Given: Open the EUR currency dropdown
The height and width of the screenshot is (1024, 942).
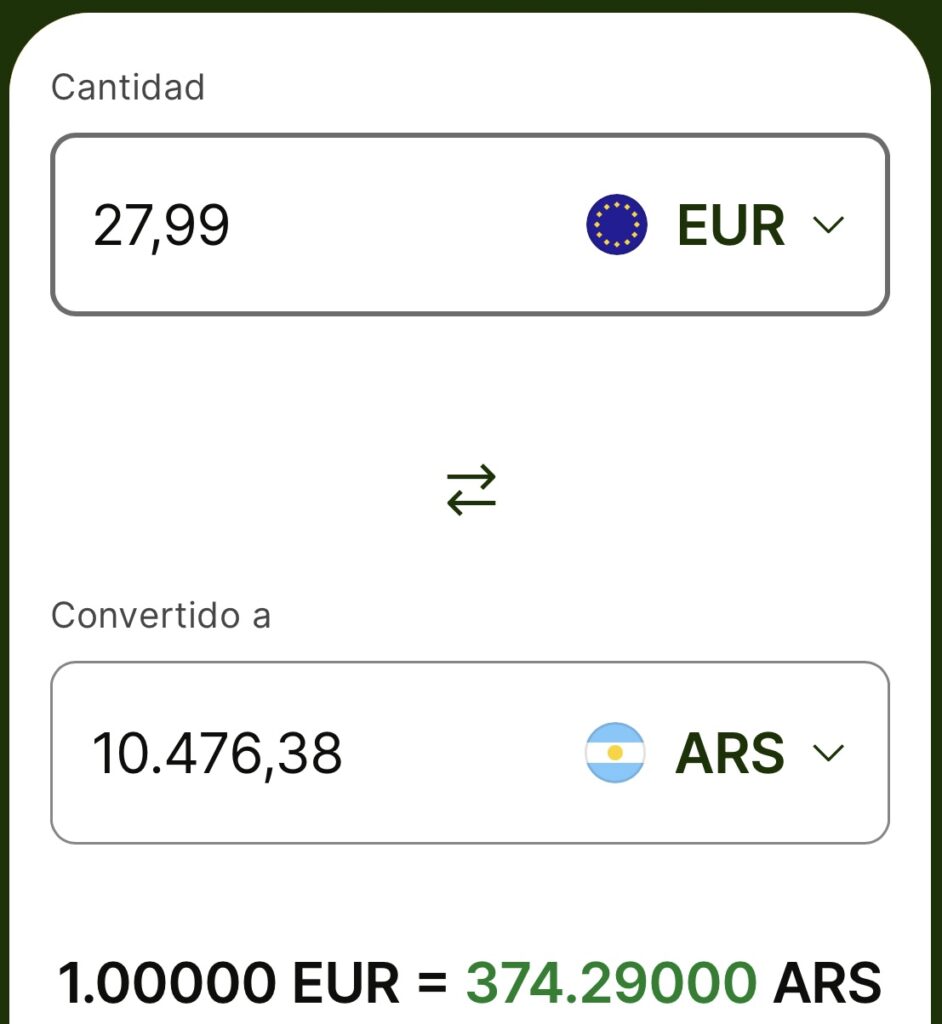Looking at the screenshot, I should pyautogui.click(x=716, y=225).
